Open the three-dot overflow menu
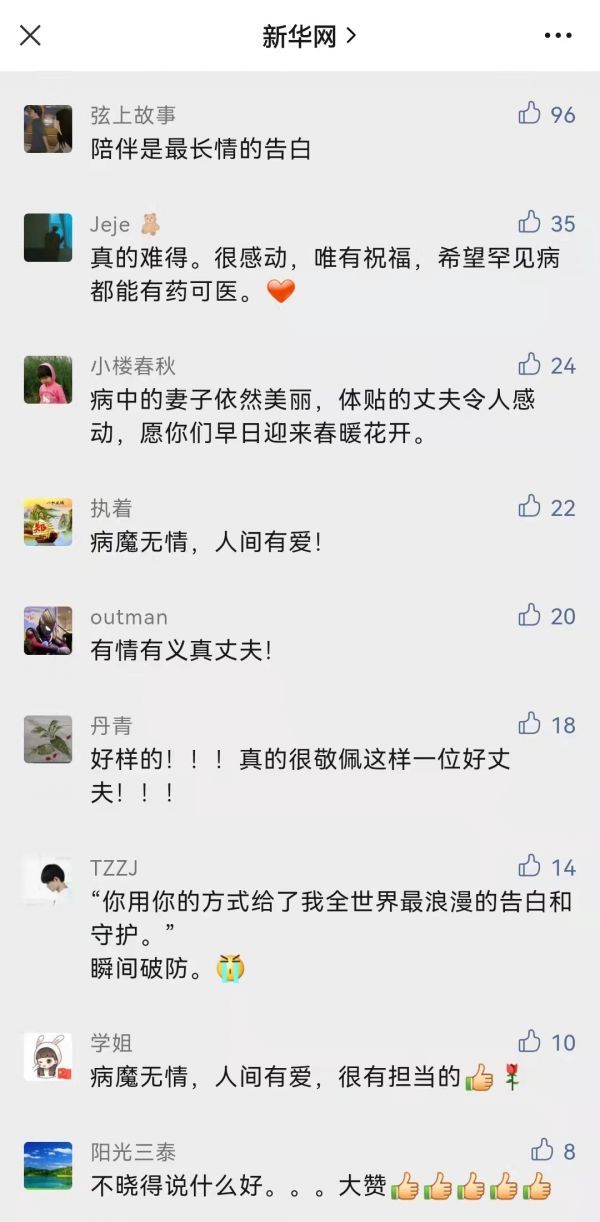Viewport: 600px width, 1222px height. (x=558, y=36)
